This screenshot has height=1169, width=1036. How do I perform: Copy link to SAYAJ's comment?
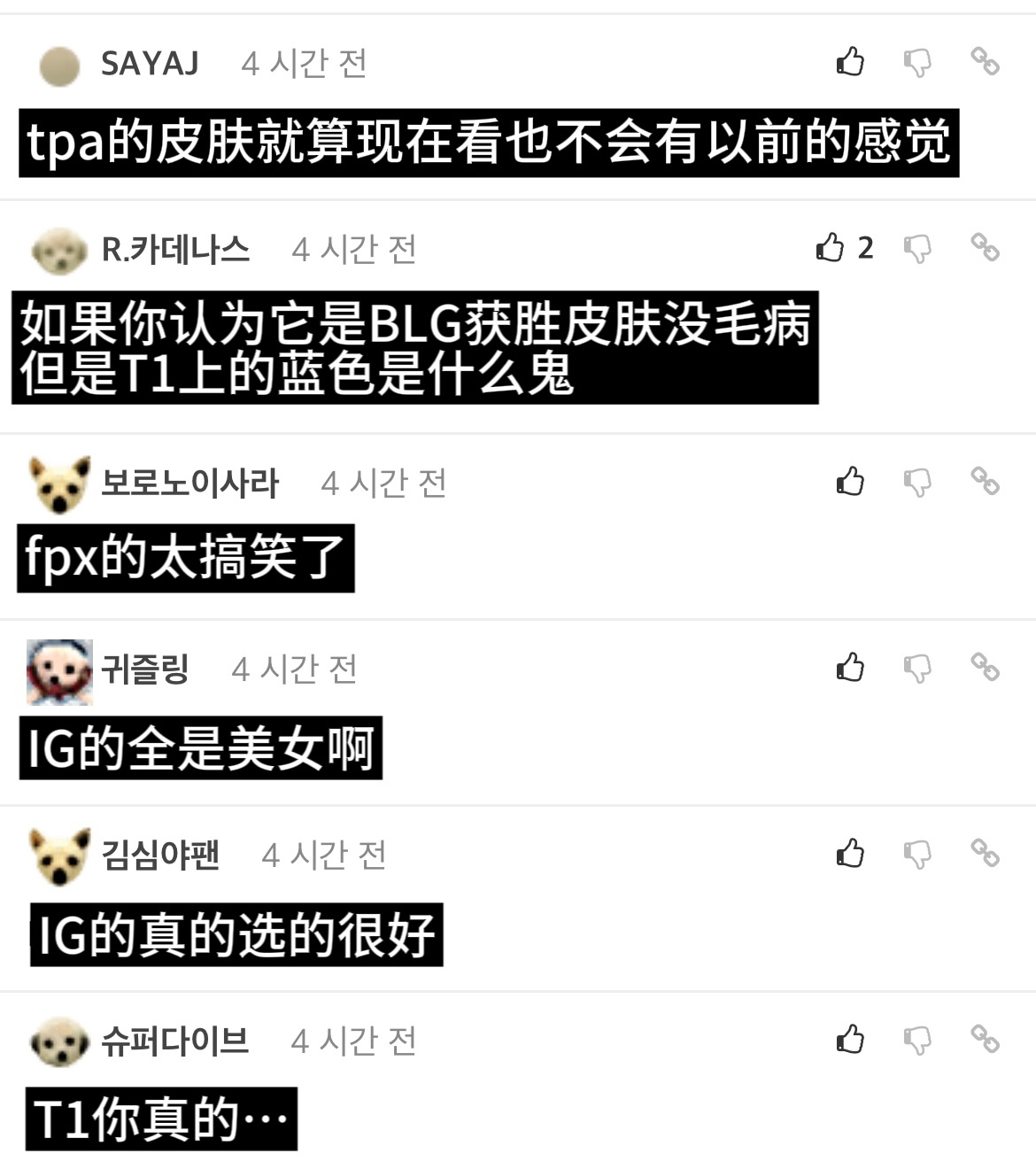point(985,61)
